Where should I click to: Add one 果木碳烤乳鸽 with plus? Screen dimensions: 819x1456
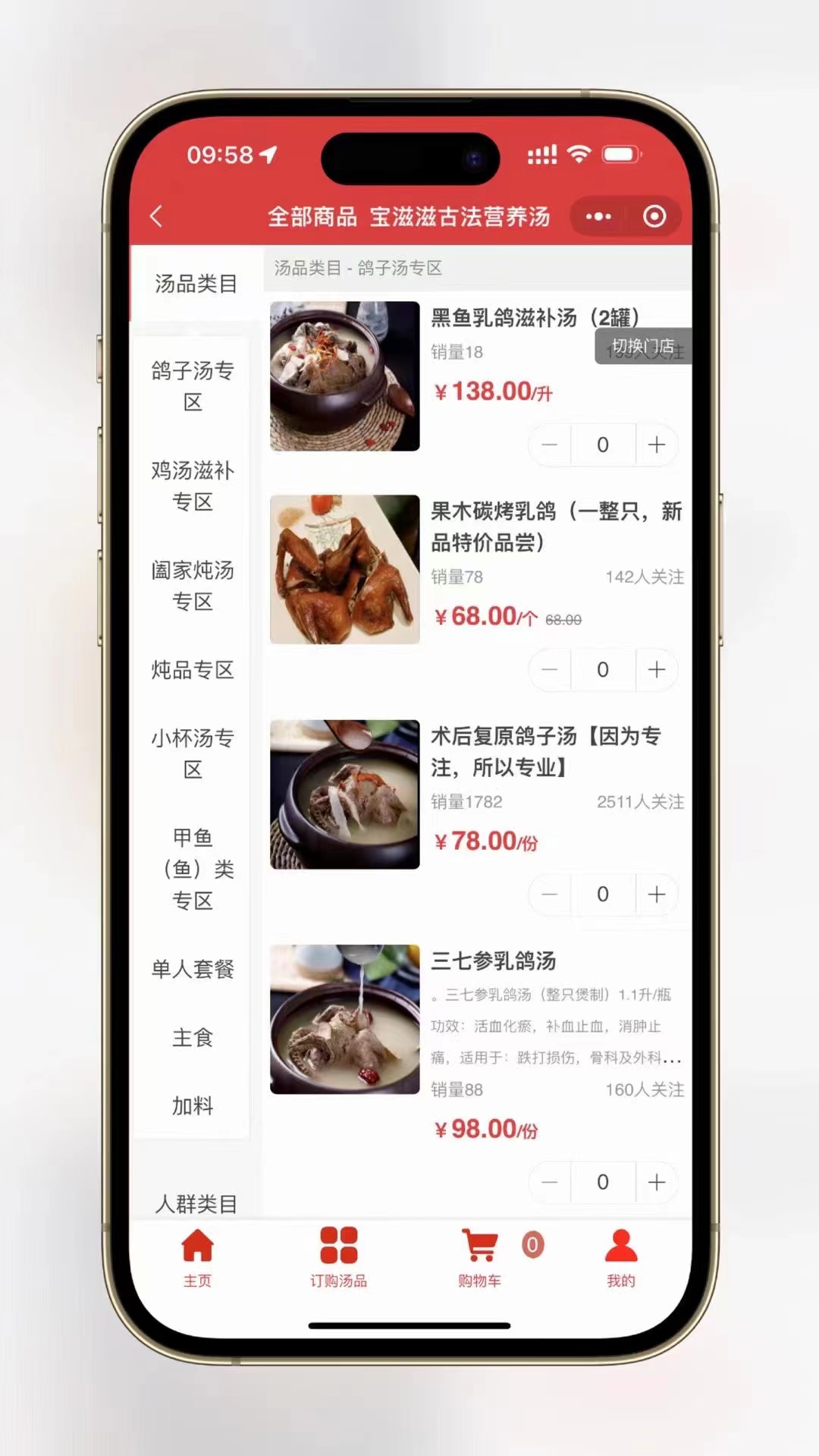click(657, 669)
